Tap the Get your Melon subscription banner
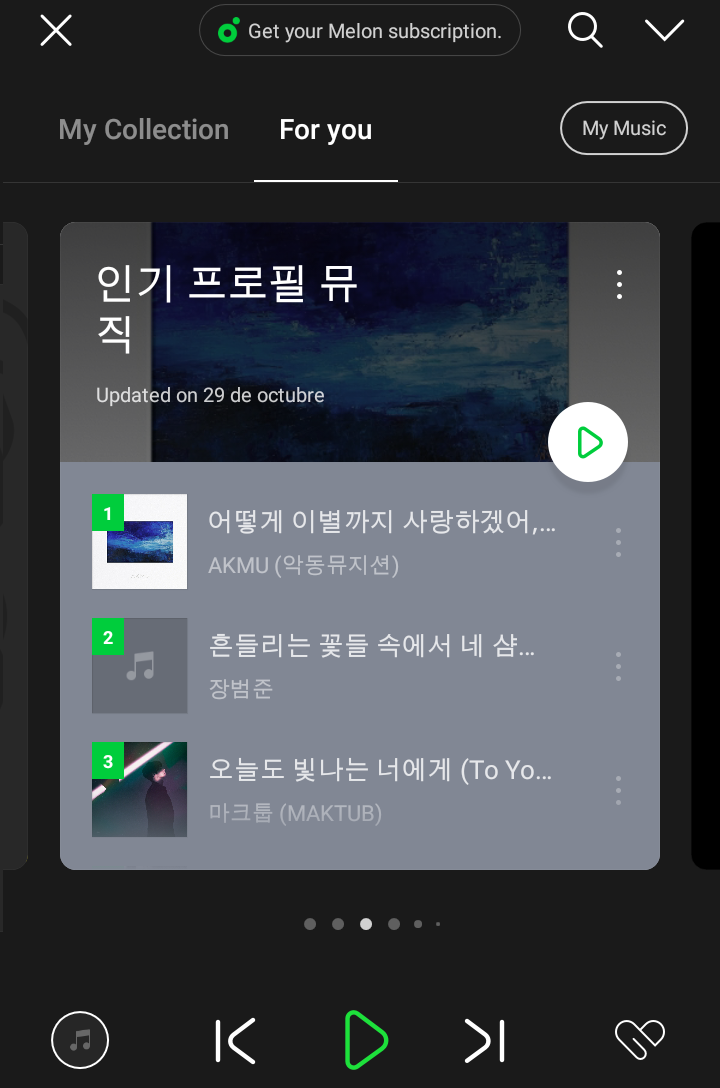 360,31
